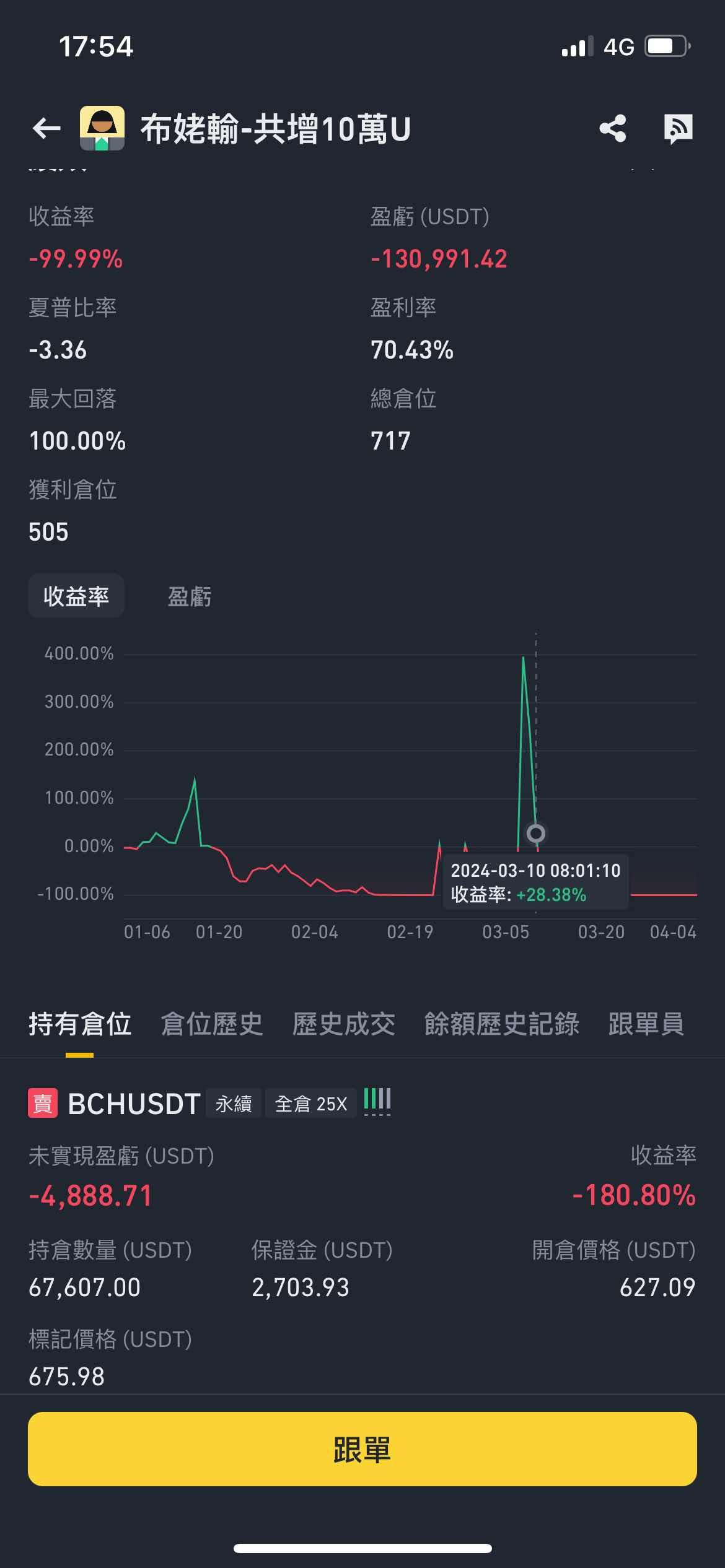Tap the yellow 跟單 button
The height and width of the screenshot is (1568, 725).
pyautogui.click(x=362, y=1449)
